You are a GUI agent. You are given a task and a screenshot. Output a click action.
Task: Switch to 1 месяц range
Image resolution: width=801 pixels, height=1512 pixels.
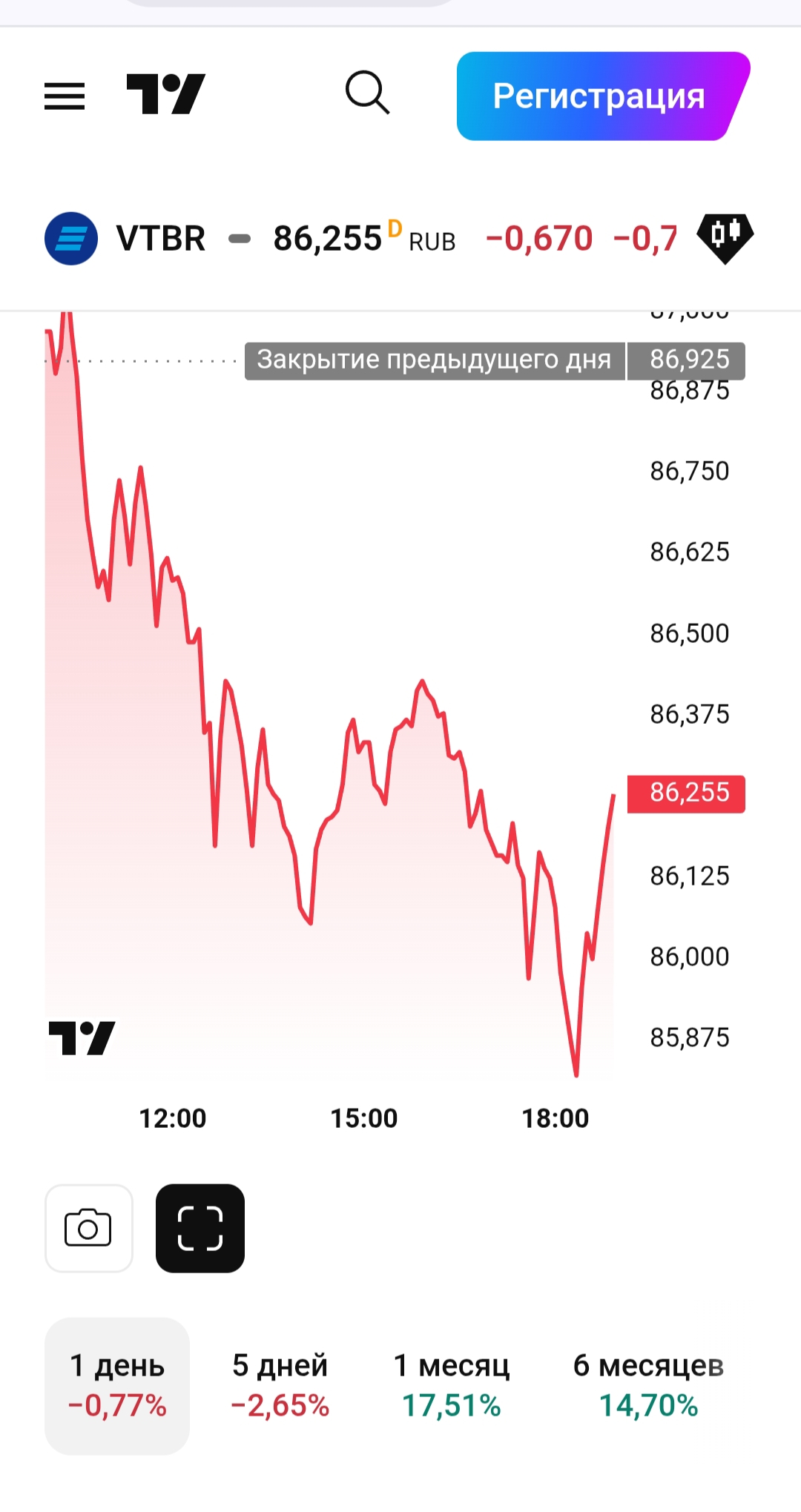451,1385
